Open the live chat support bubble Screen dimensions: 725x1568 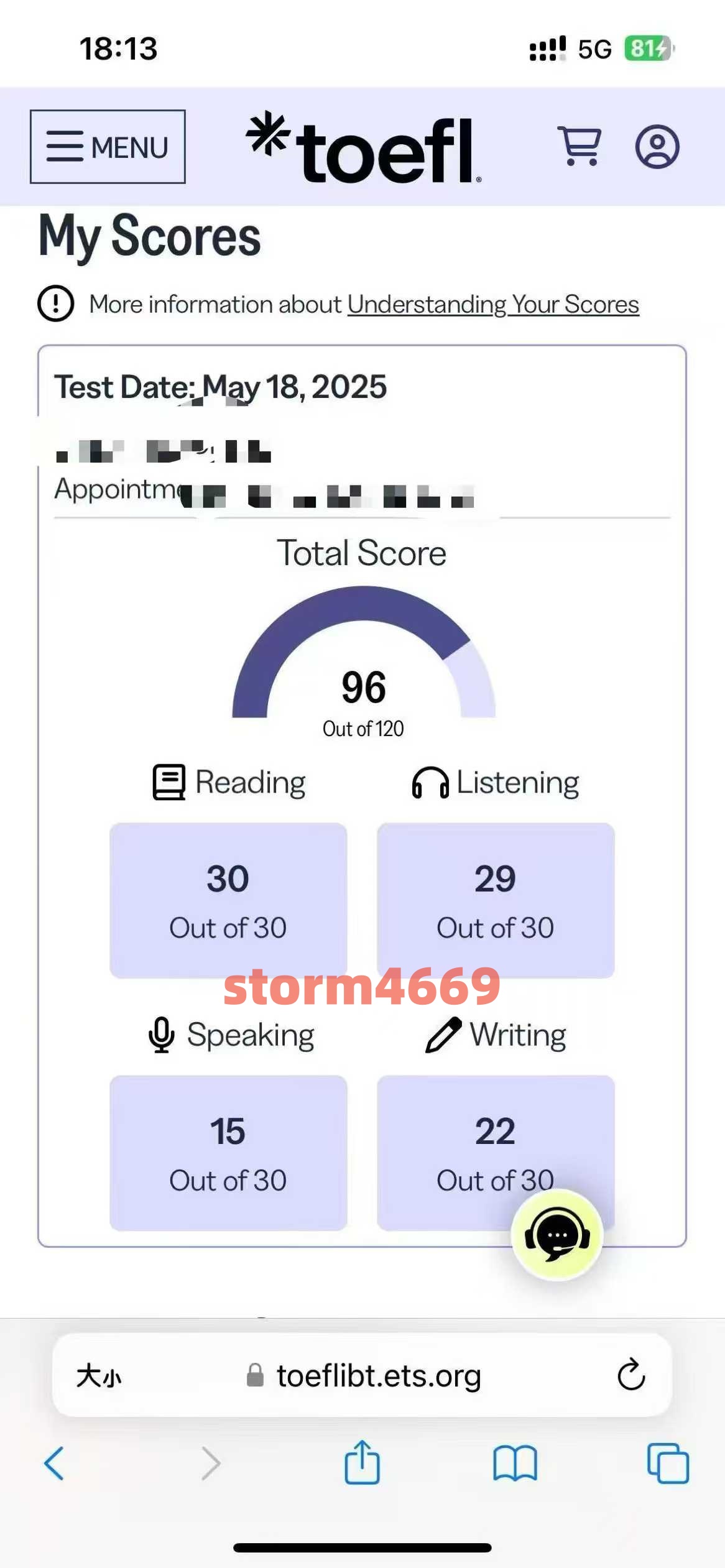[x=556, y=1235]
